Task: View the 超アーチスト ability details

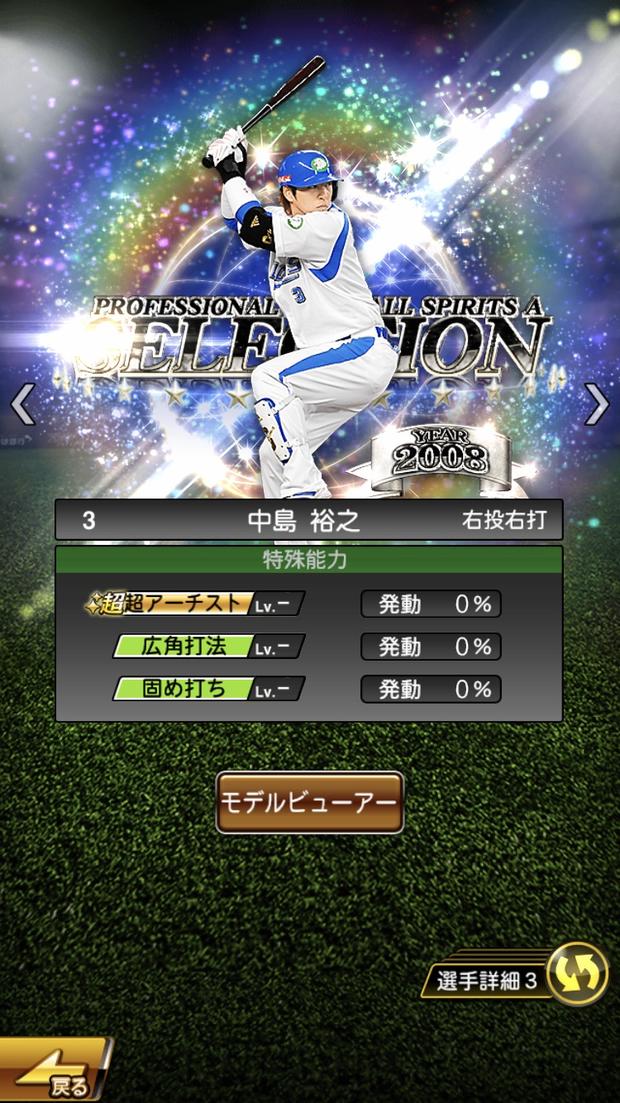Action: click(195, 603)
